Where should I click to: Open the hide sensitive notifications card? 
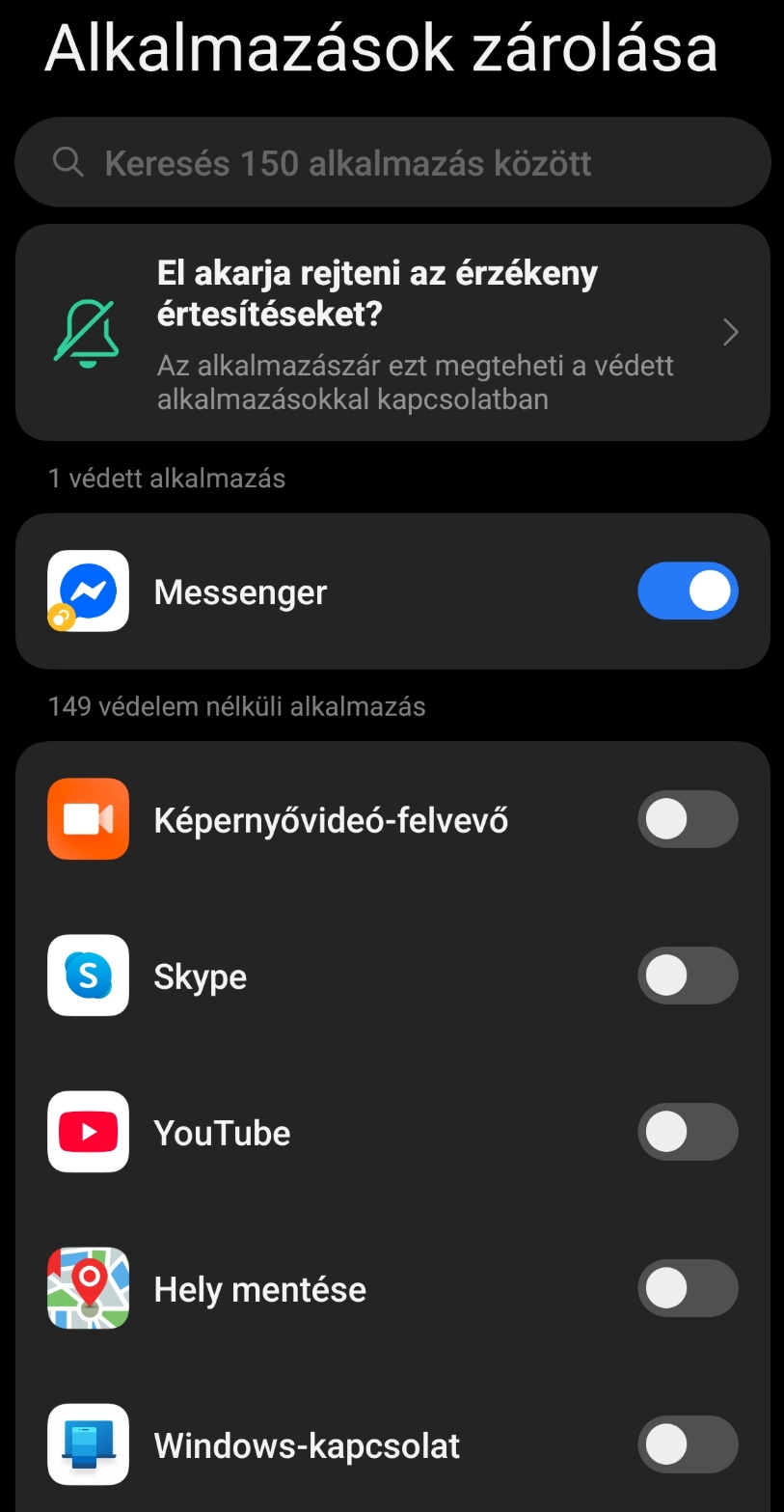(392, 333)
